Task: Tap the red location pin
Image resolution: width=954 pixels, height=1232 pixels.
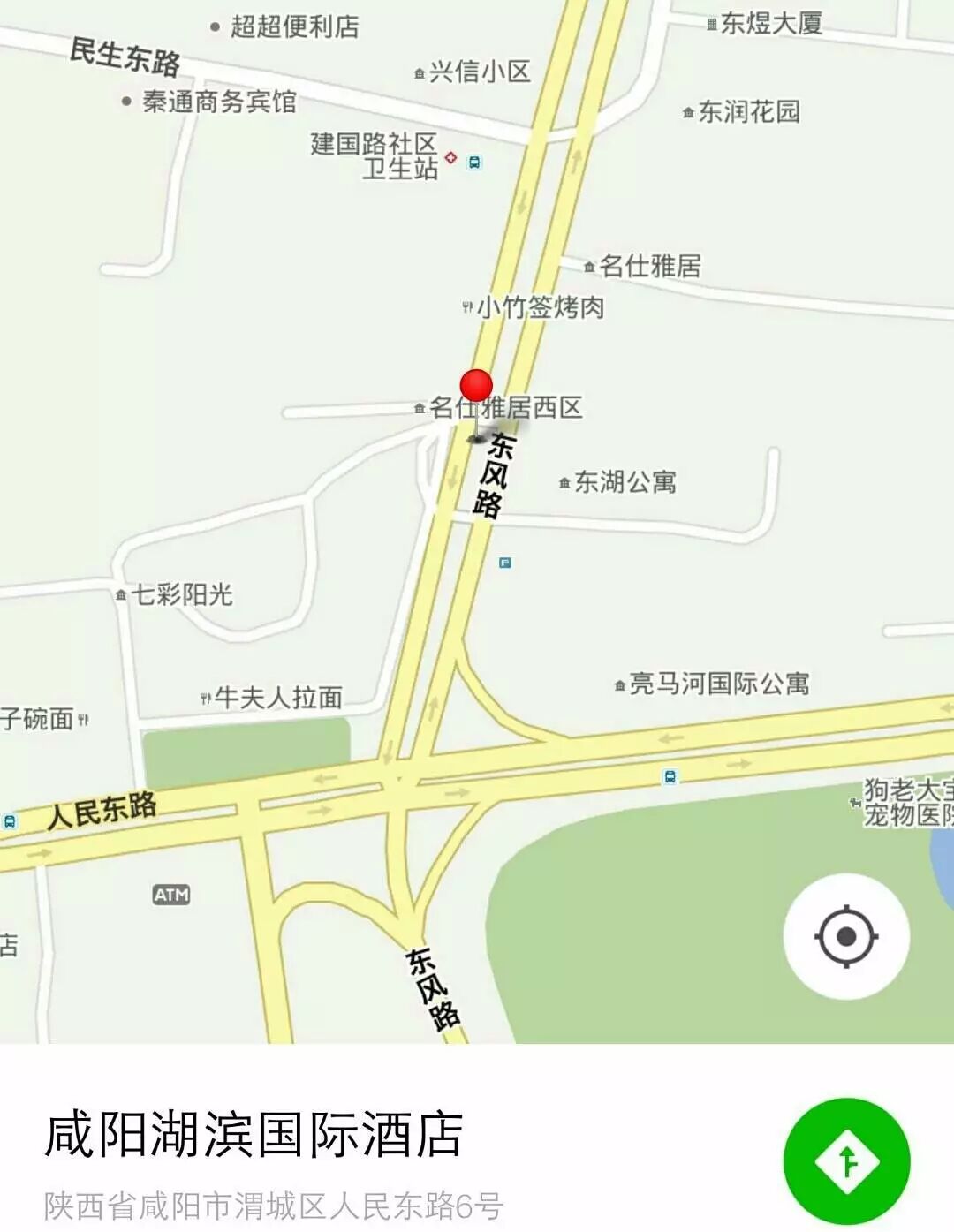Action: (x=476, y=387)
